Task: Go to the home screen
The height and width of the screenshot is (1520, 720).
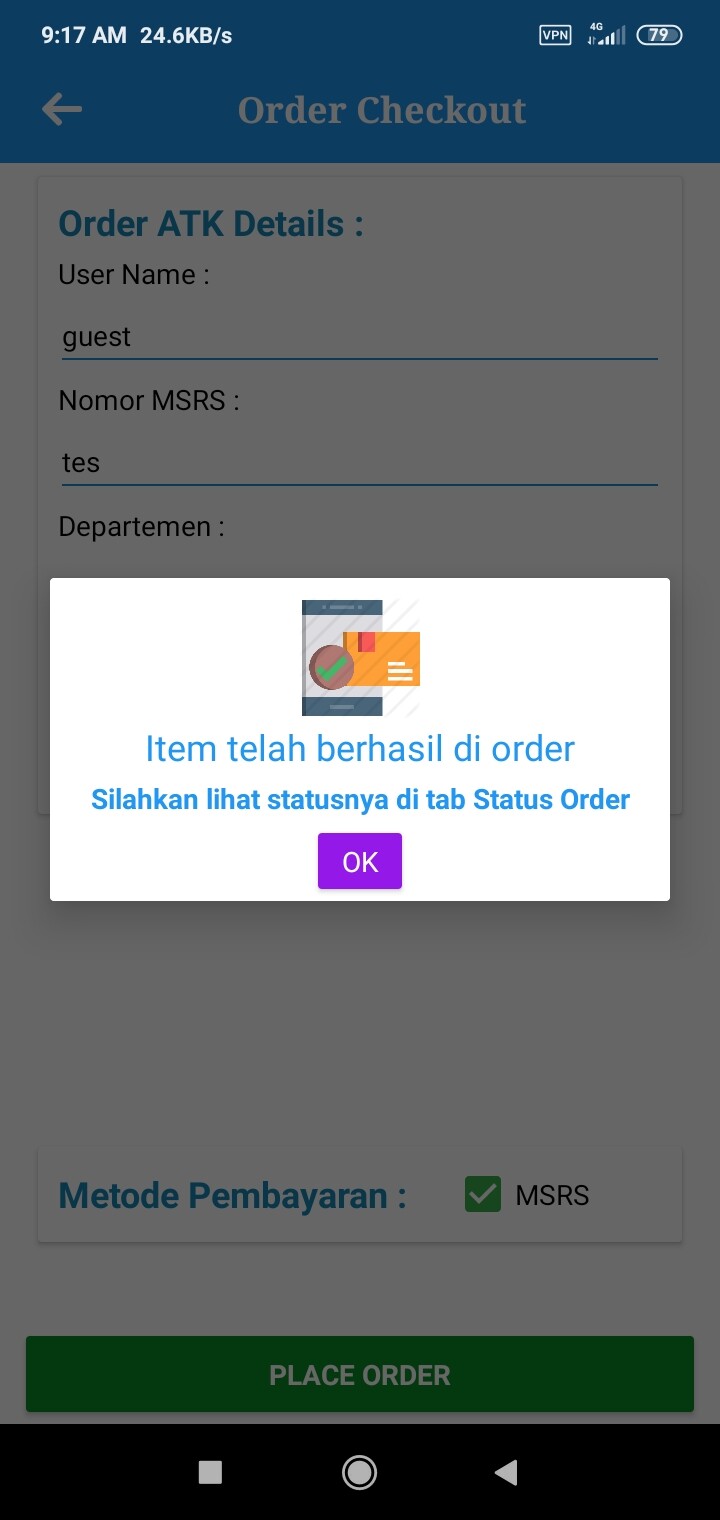Action: (x=359, y=1472)
